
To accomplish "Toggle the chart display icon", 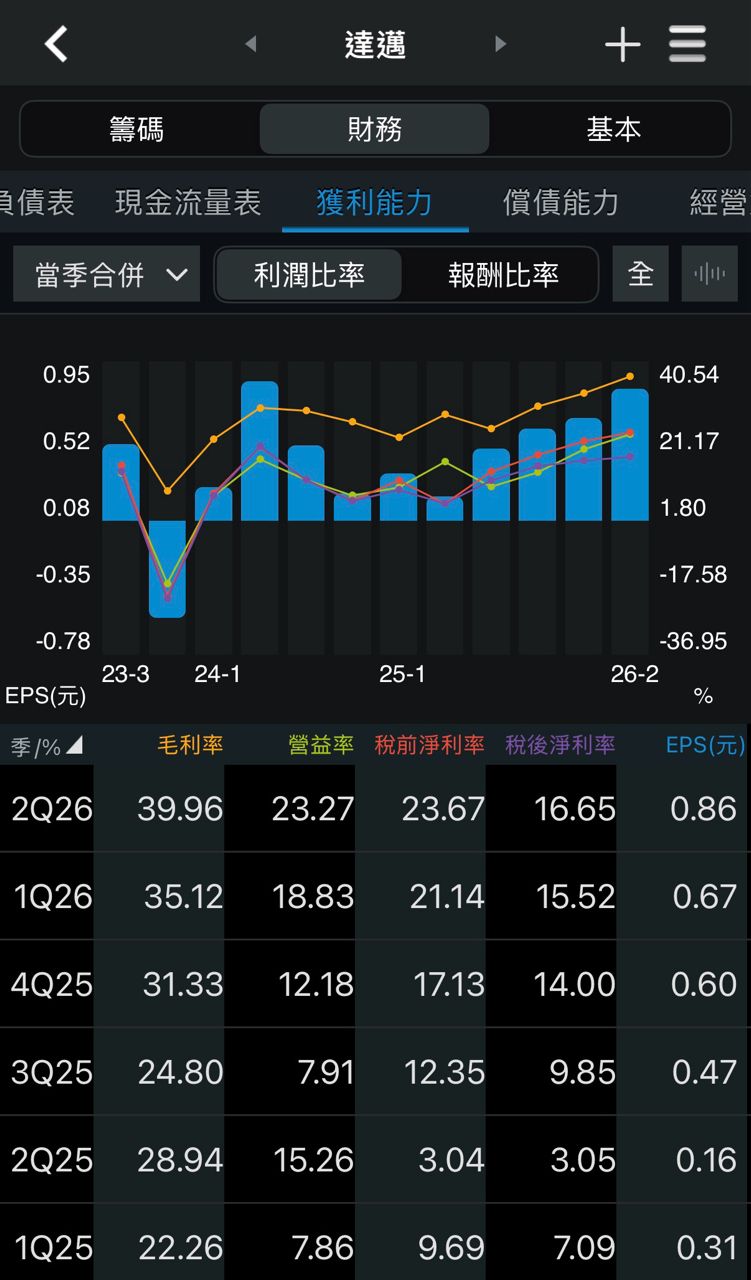I will pyautogui.click(x=710, y=274).
